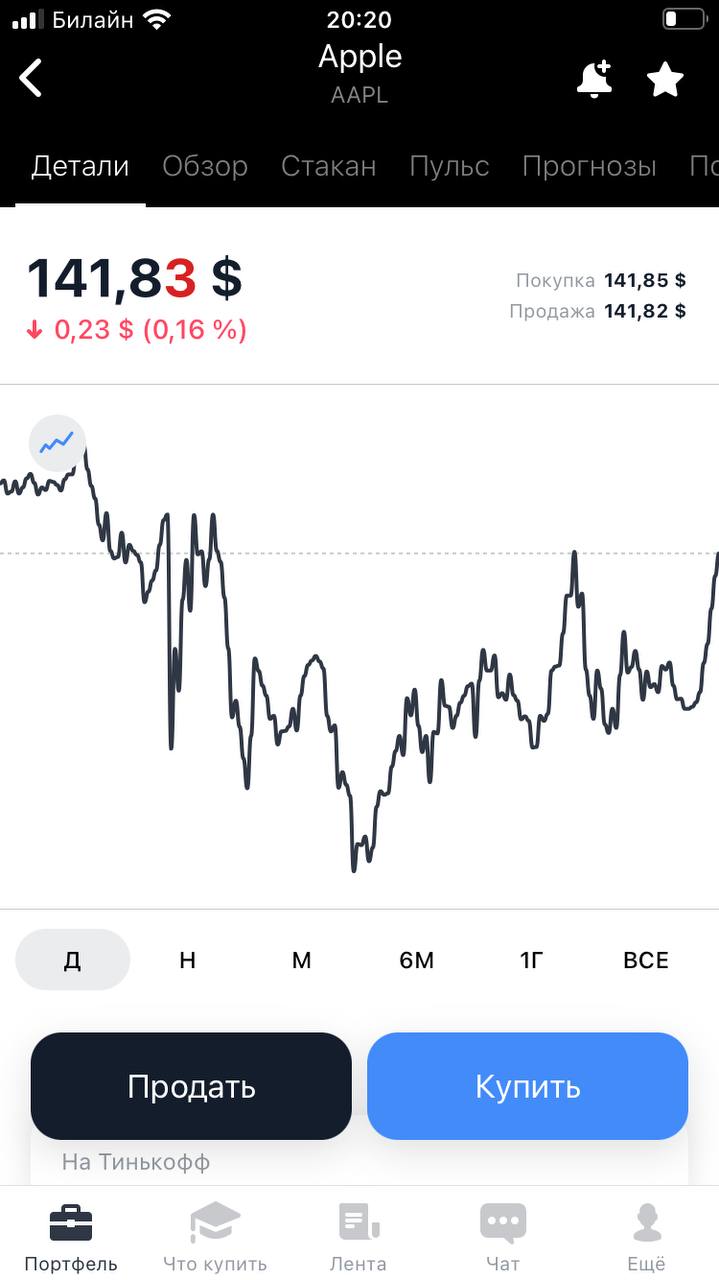Tap the Купить button
The height and width of the screenshot is (1280, 719).
tap(528, 1086)
